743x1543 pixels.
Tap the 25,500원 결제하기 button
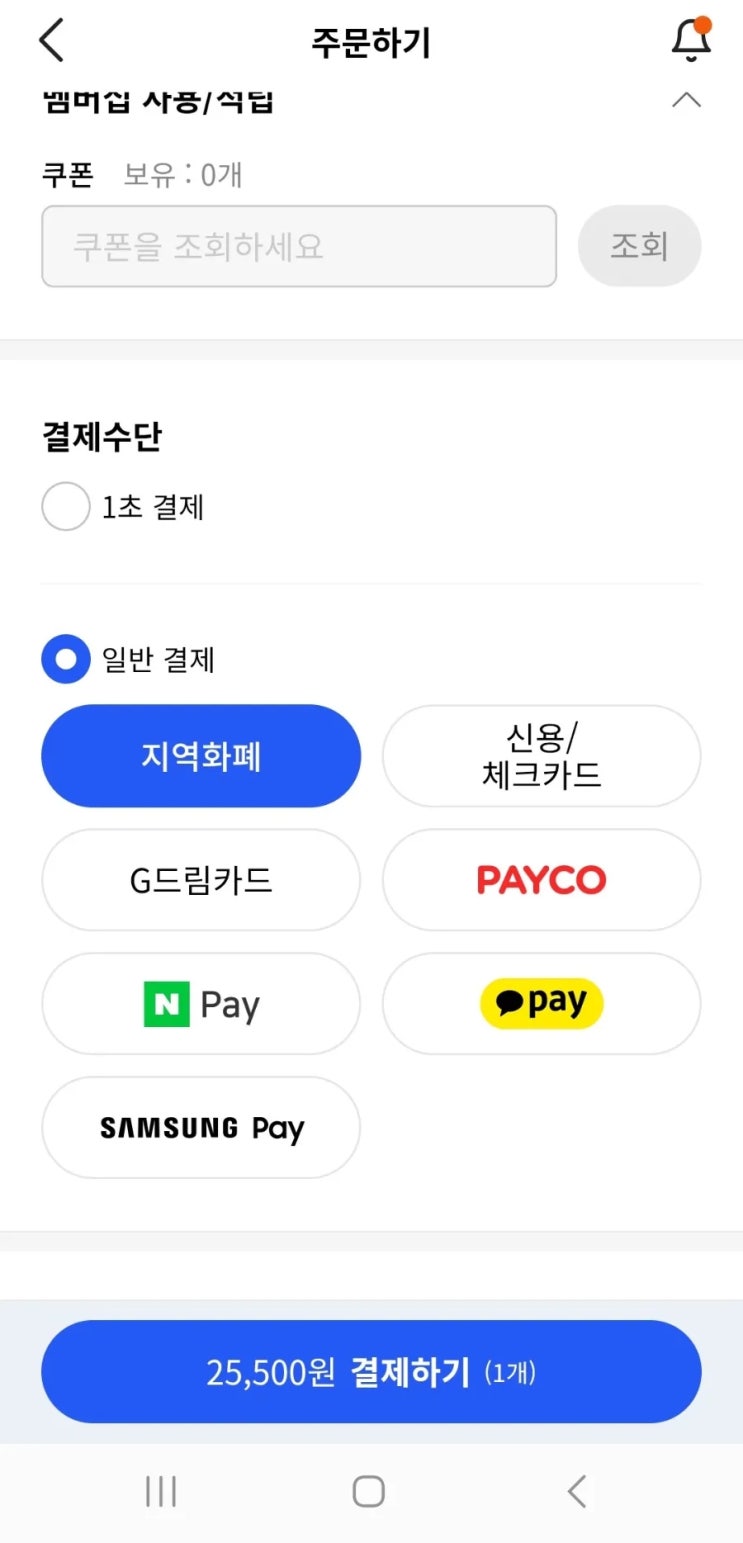click(371, 1372)
